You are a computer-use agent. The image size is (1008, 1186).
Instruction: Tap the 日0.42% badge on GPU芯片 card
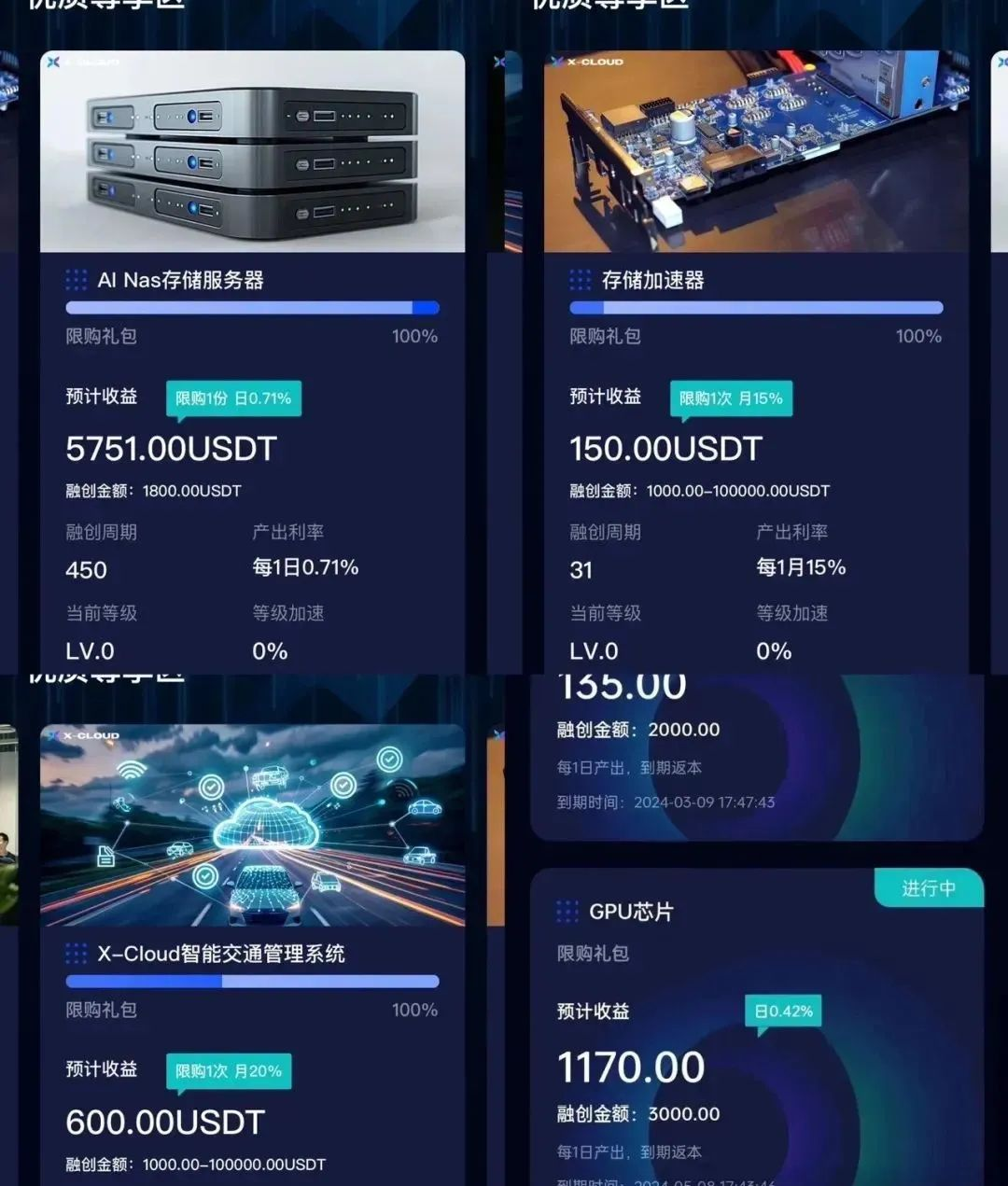pos(783,1011)
